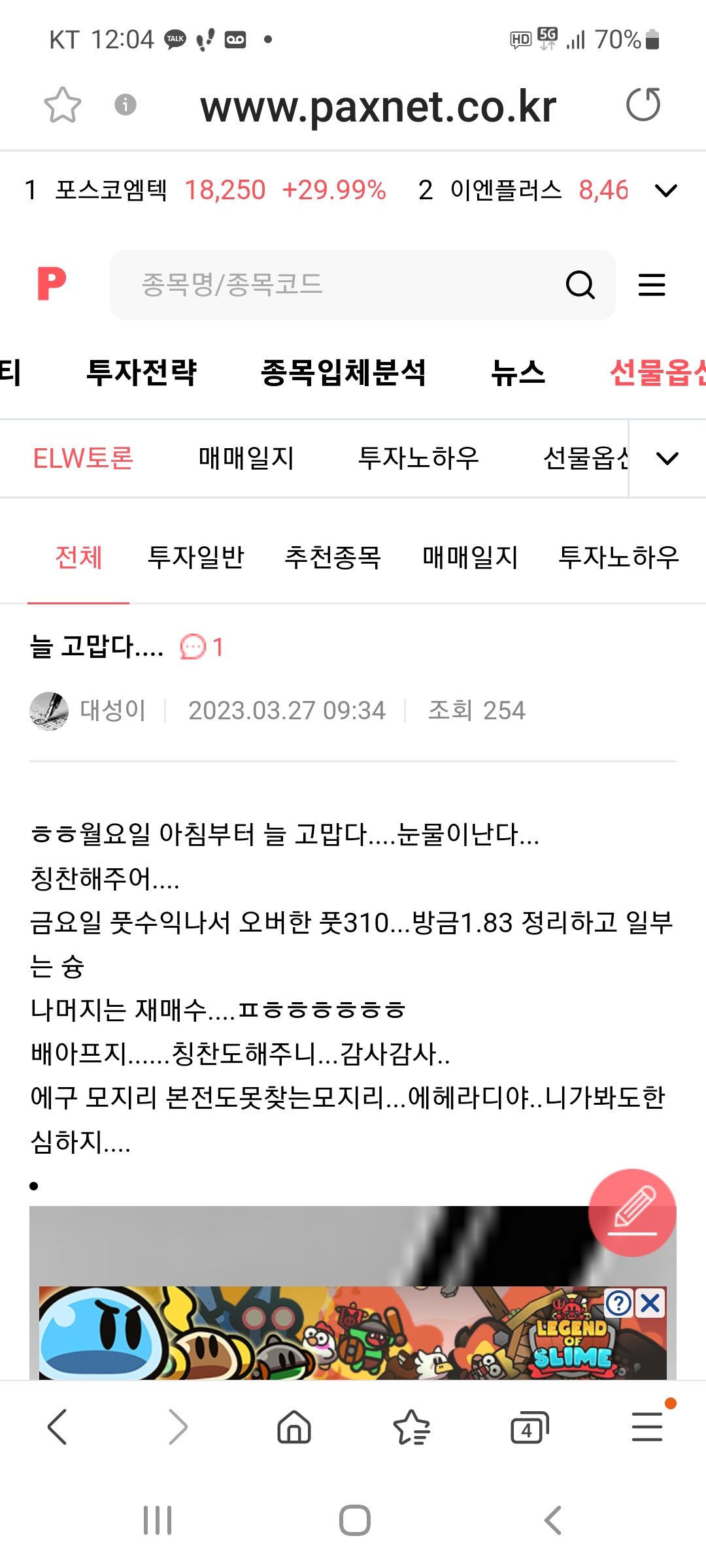Expand the trending stocks ticker

point(665,191)
